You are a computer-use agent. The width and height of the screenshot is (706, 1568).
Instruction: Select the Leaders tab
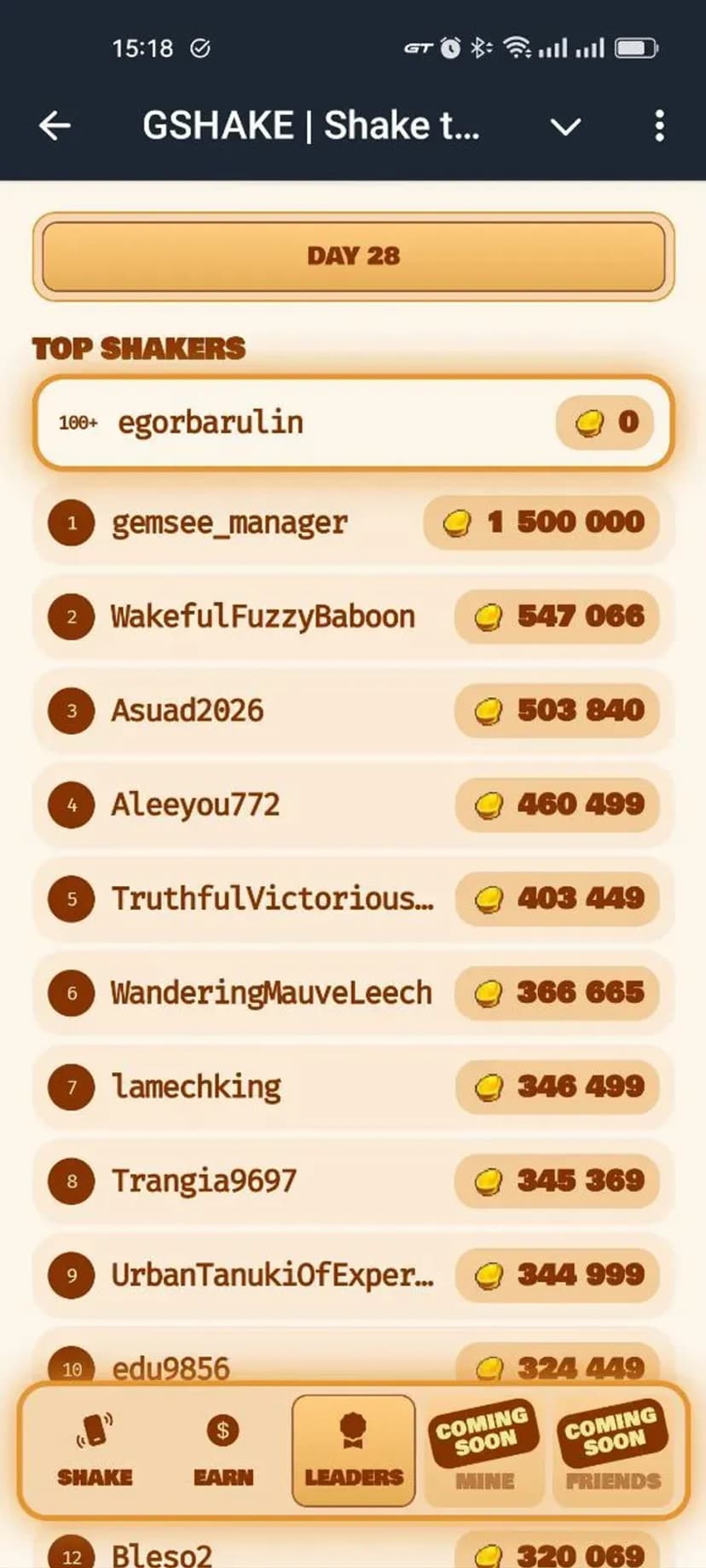pyautogui.click(x=354, y=1450)
